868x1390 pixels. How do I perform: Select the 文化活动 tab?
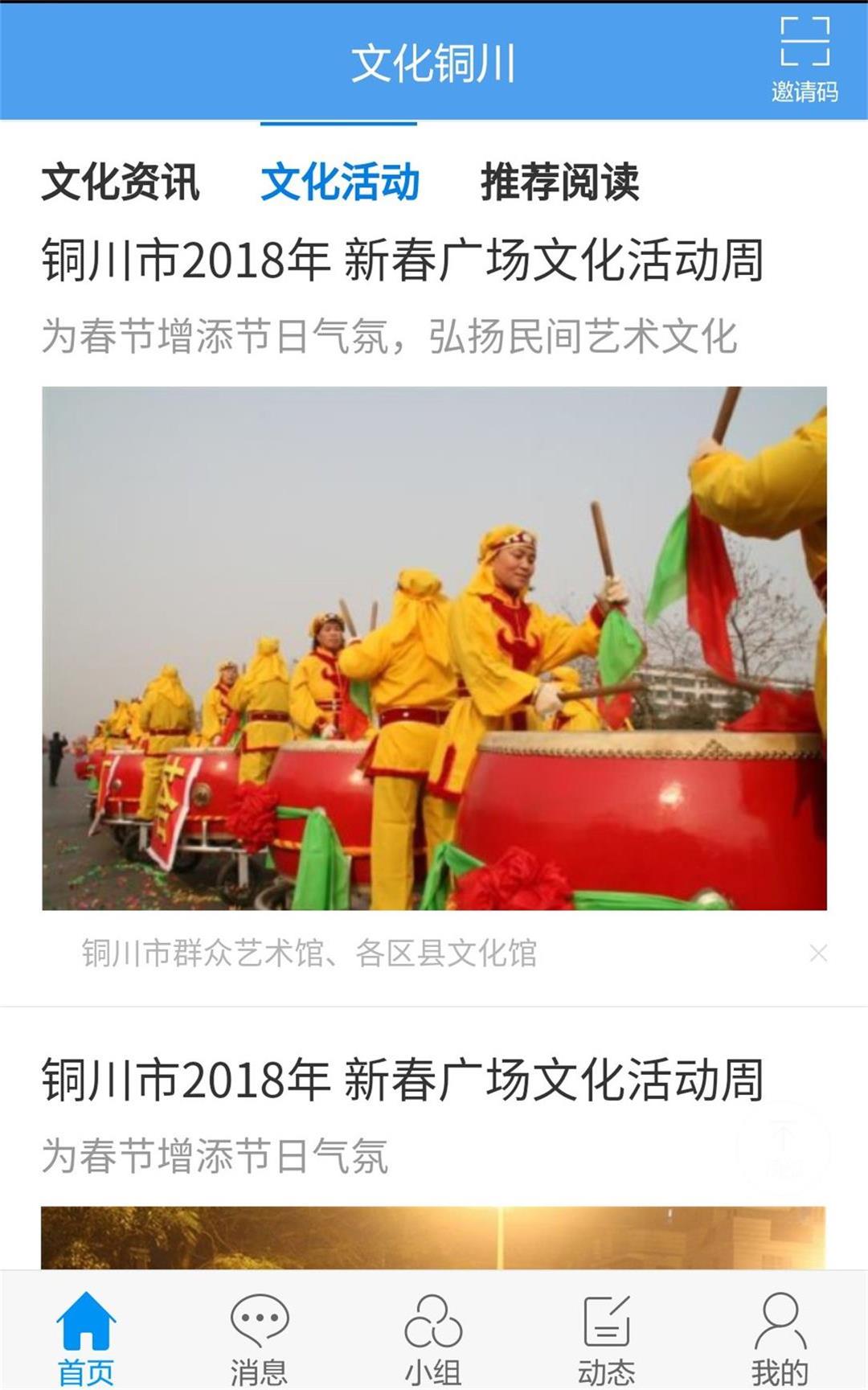340,182
